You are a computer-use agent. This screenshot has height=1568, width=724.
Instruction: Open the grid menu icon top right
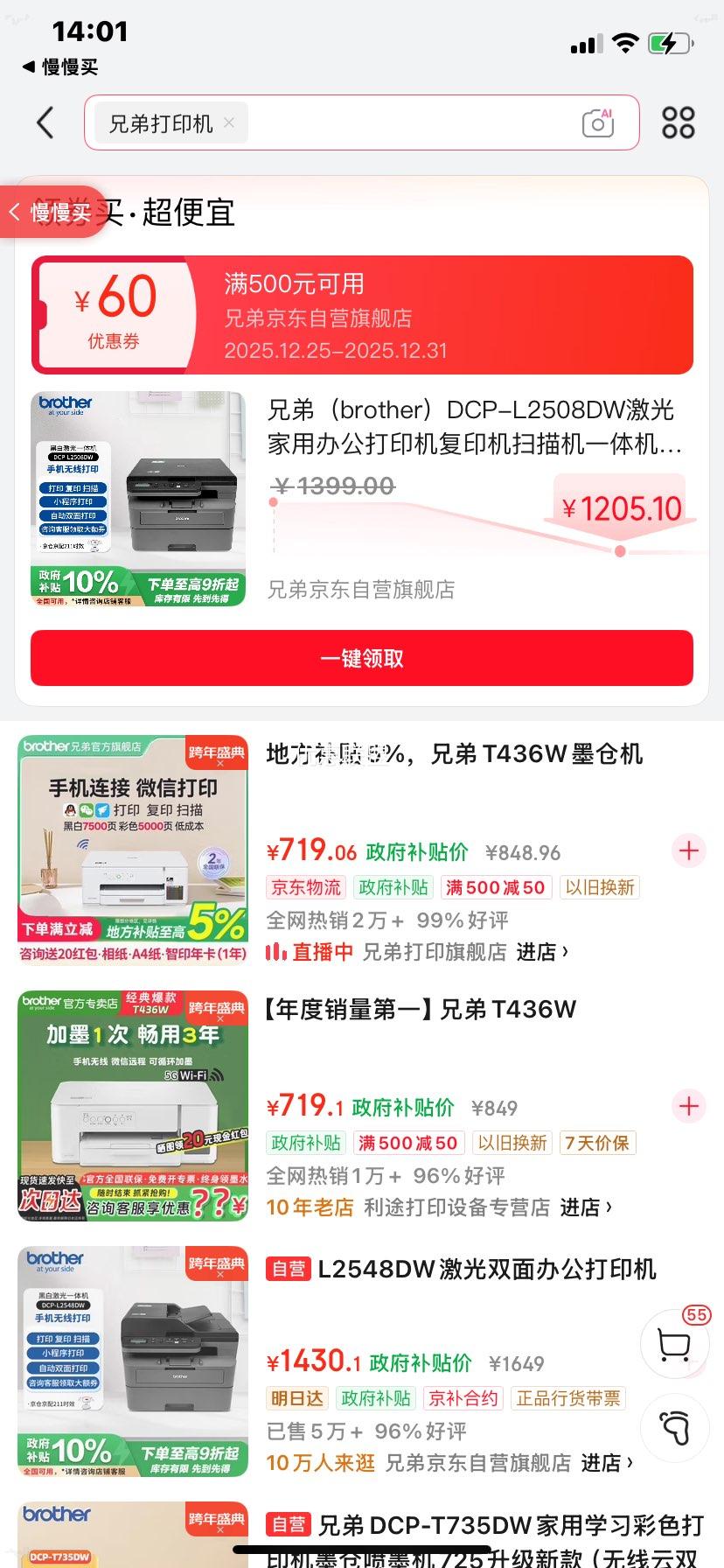coord(678,122)
